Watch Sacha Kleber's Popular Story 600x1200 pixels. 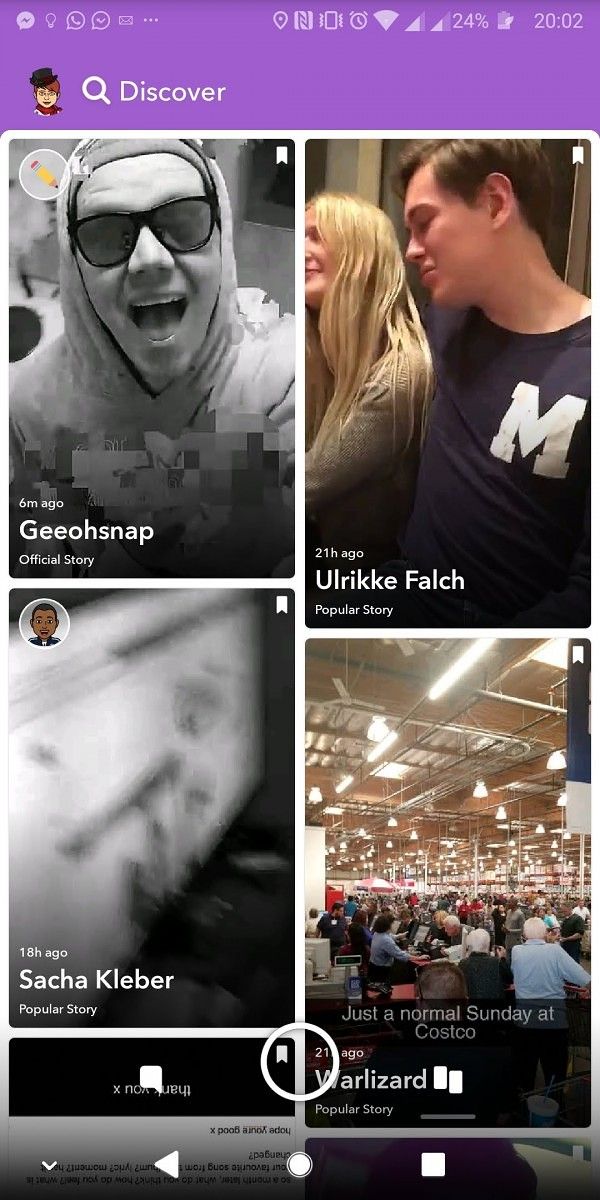point(152,807)
